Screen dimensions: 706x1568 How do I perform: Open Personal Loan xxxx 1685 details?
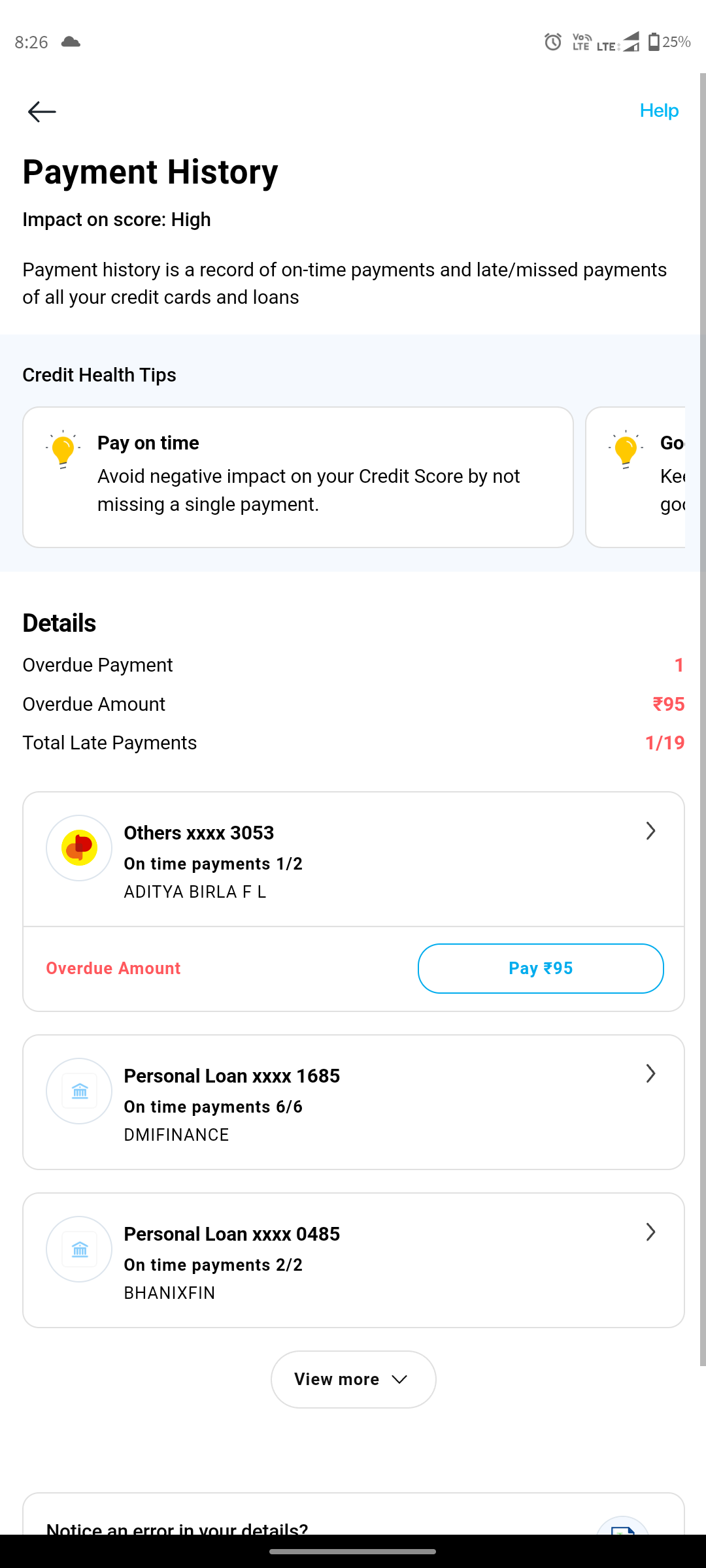354,1102
